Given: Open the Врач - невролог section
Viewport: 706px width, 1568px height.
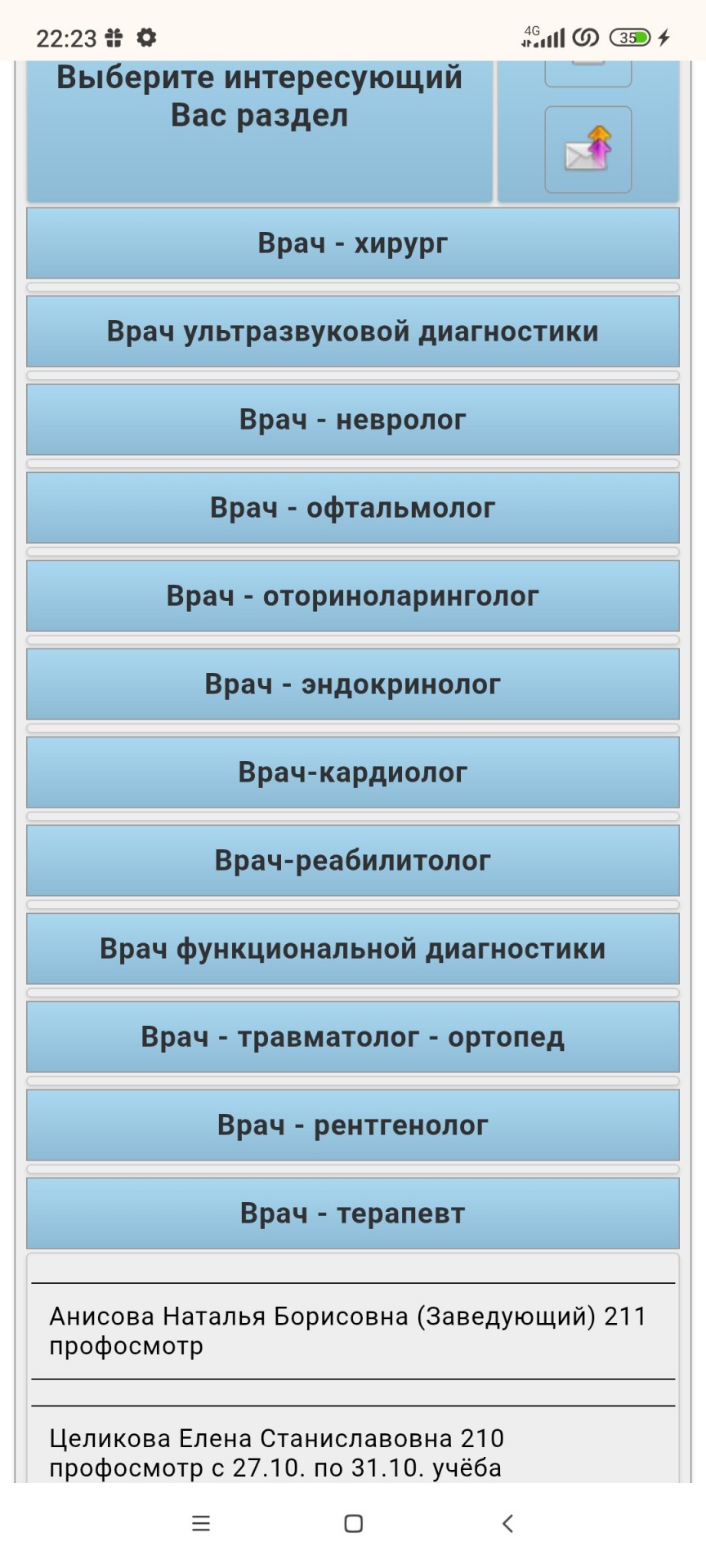Looking at the screenshot, I should pos(353,420).
